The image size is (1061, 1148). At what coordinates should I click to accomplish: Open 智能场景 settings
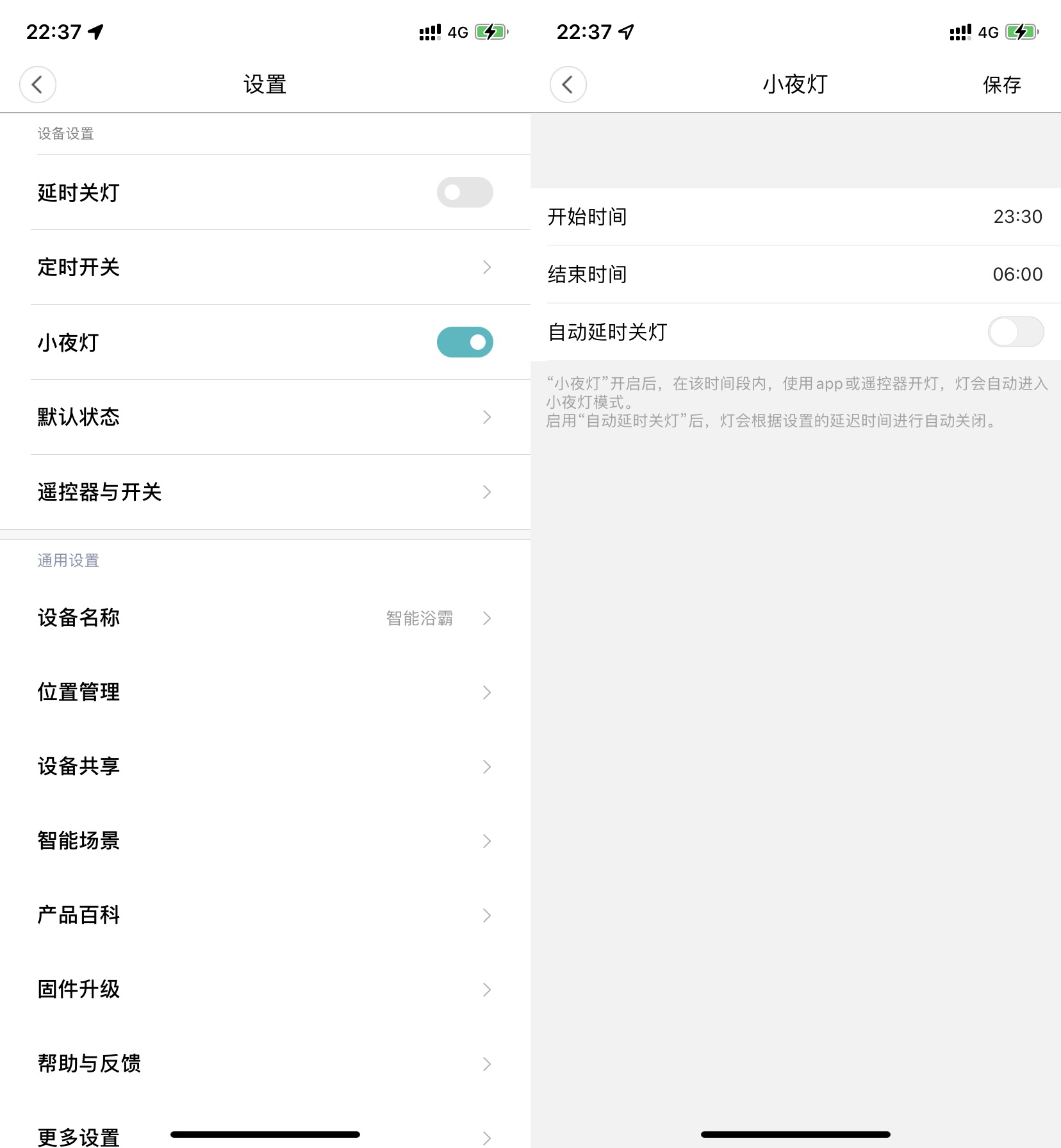265,841
